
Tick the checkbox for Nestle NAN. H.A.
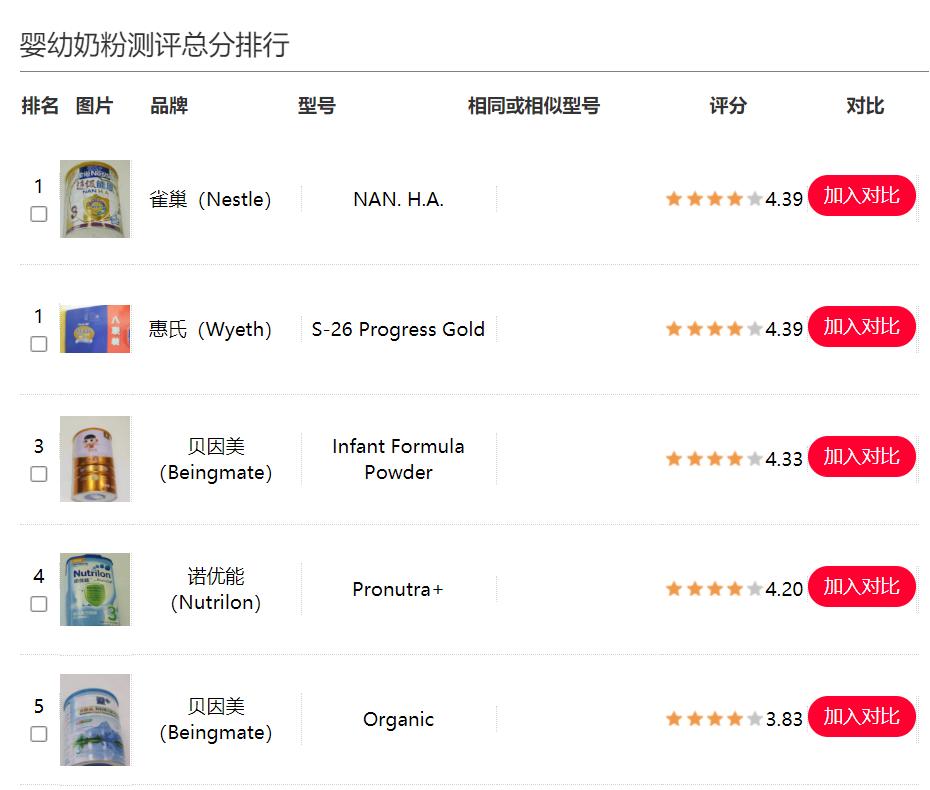click(x=39, y=214)
